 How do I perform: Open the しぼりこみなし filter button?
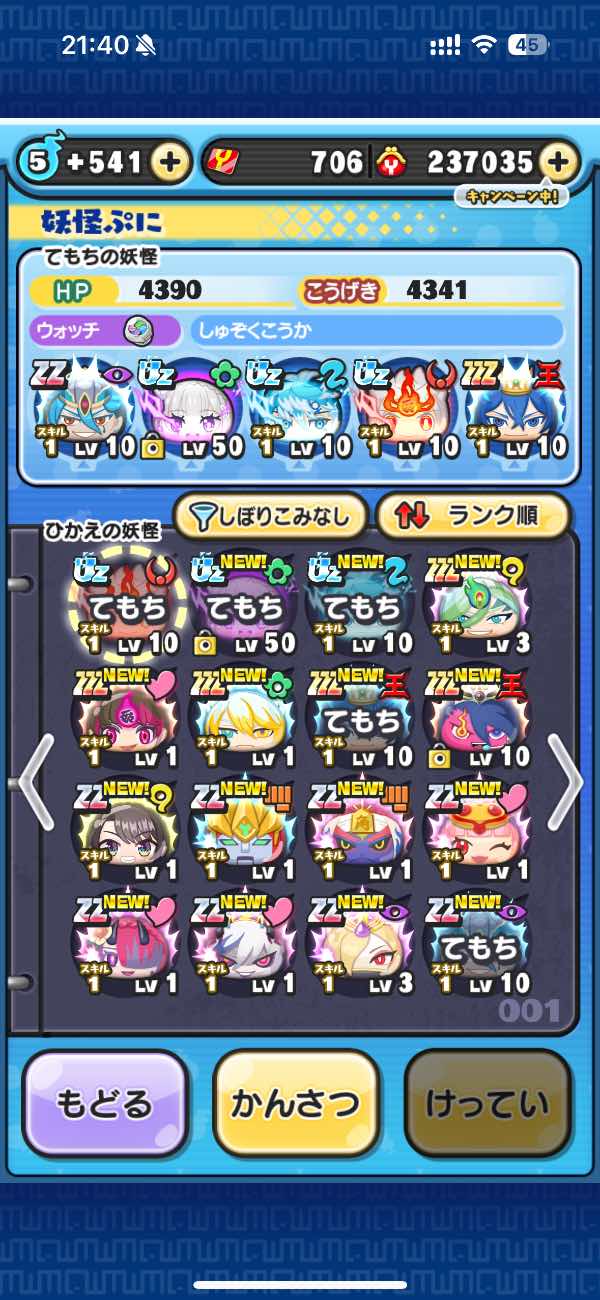(x=272, y=516)
